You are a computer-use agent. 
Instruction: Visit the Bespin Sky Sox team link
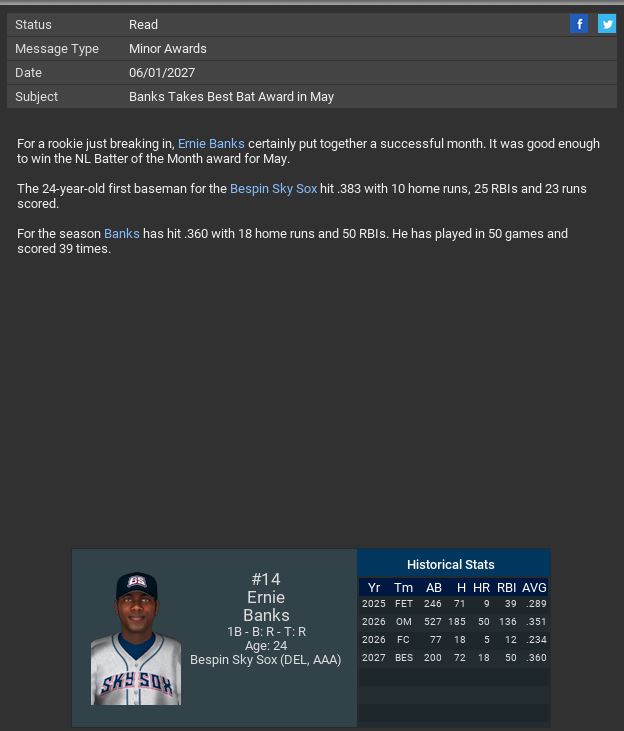pyautogui.click(x=273, y=189)
